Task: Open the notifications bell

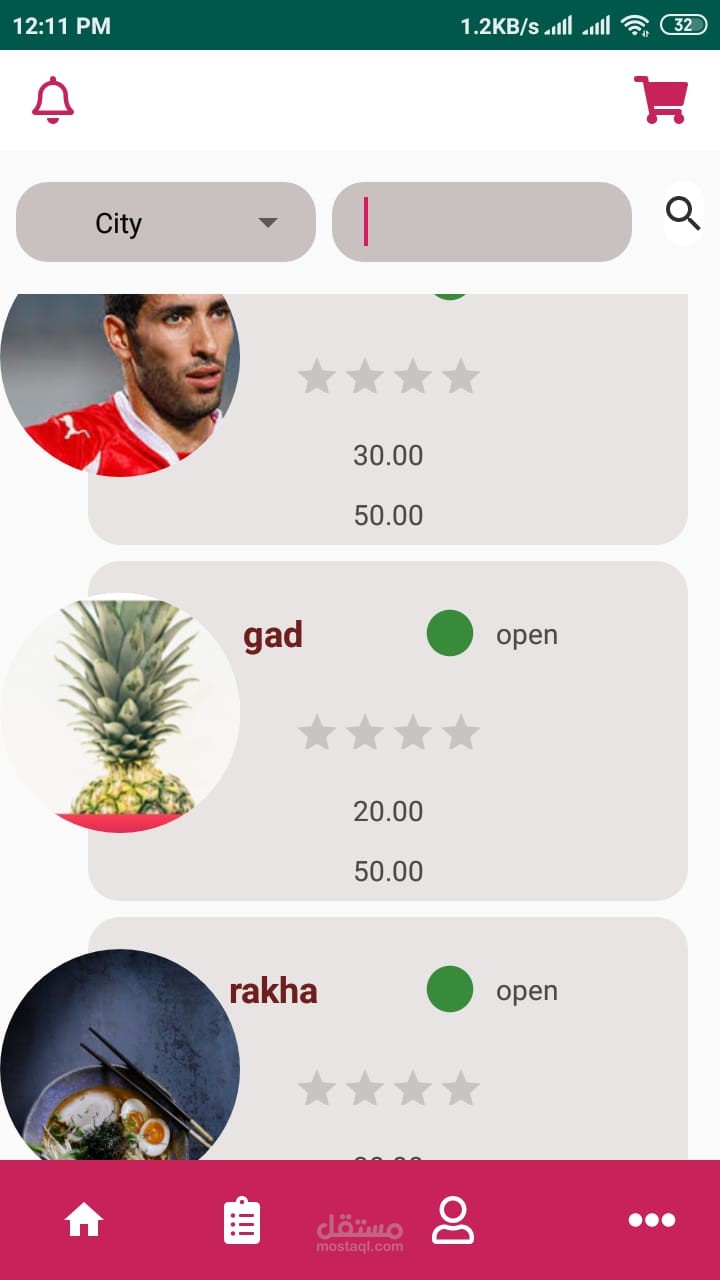Action: (53, 101)
